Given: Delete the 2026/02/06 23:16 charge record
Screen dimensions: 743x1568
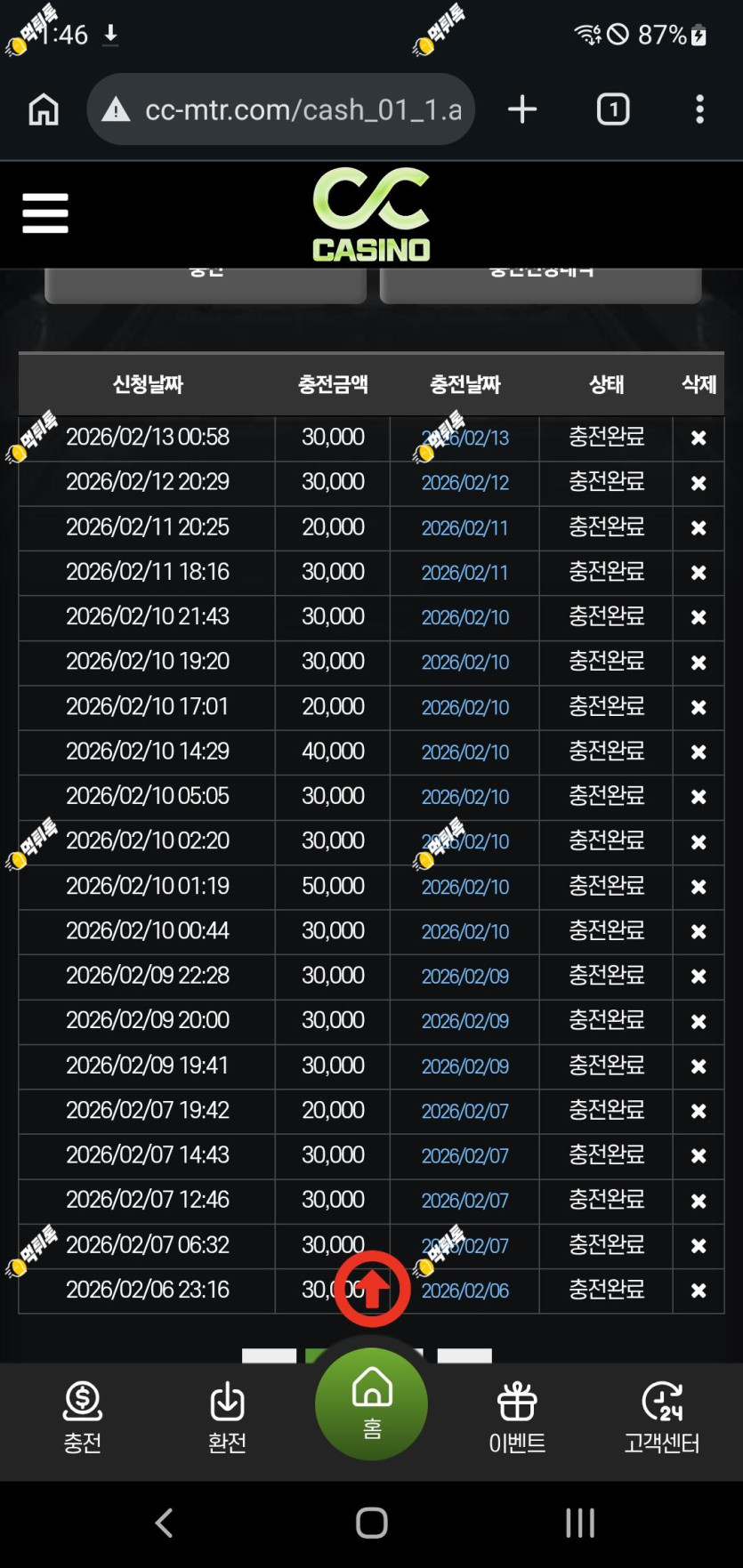Looking at the screenshot, I should pyautogui.click(x=699, y=1291).
